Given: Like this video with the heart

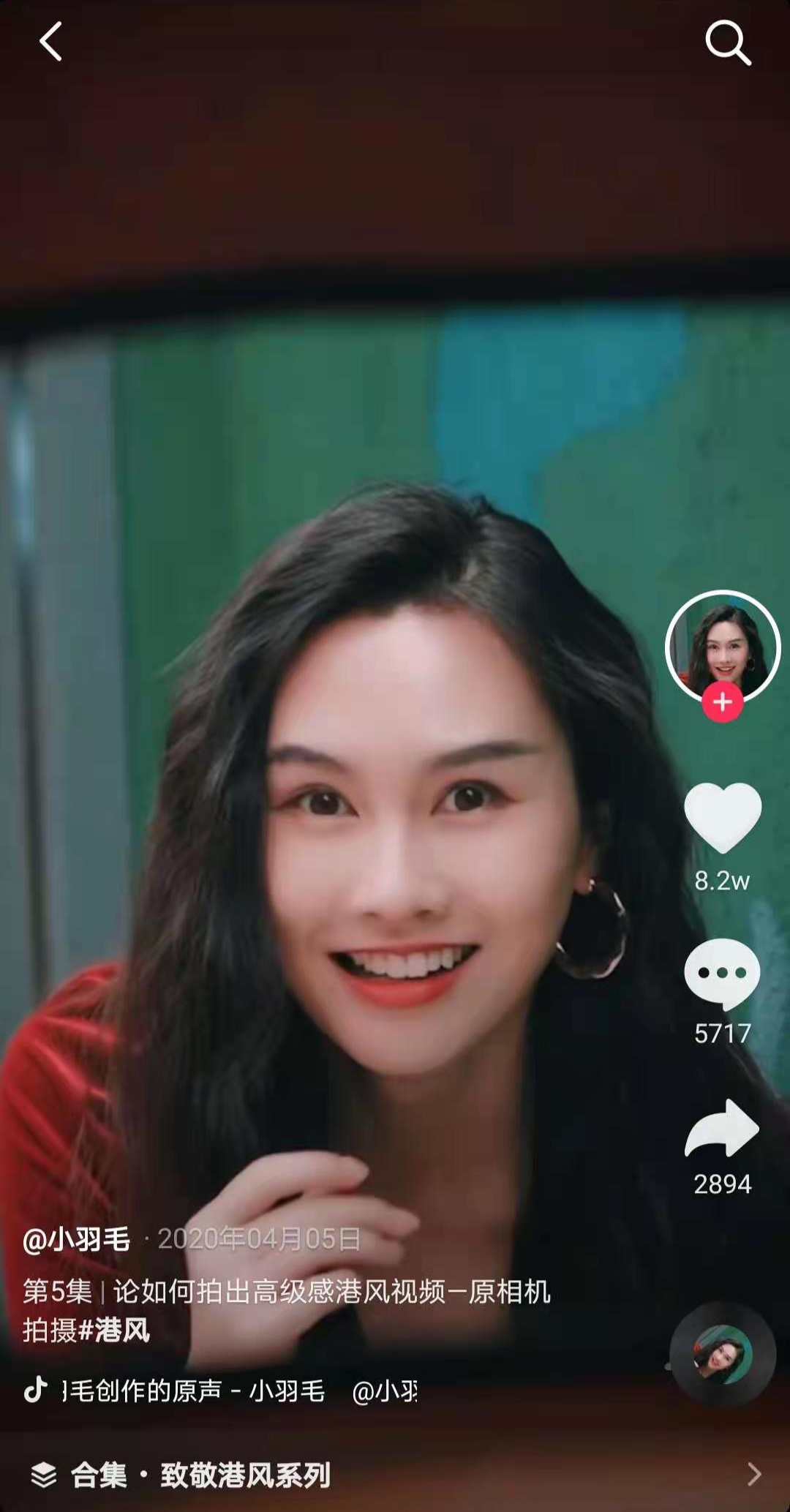Looking at the screenshot, I should pyautogui.click(x=723, y=817).
